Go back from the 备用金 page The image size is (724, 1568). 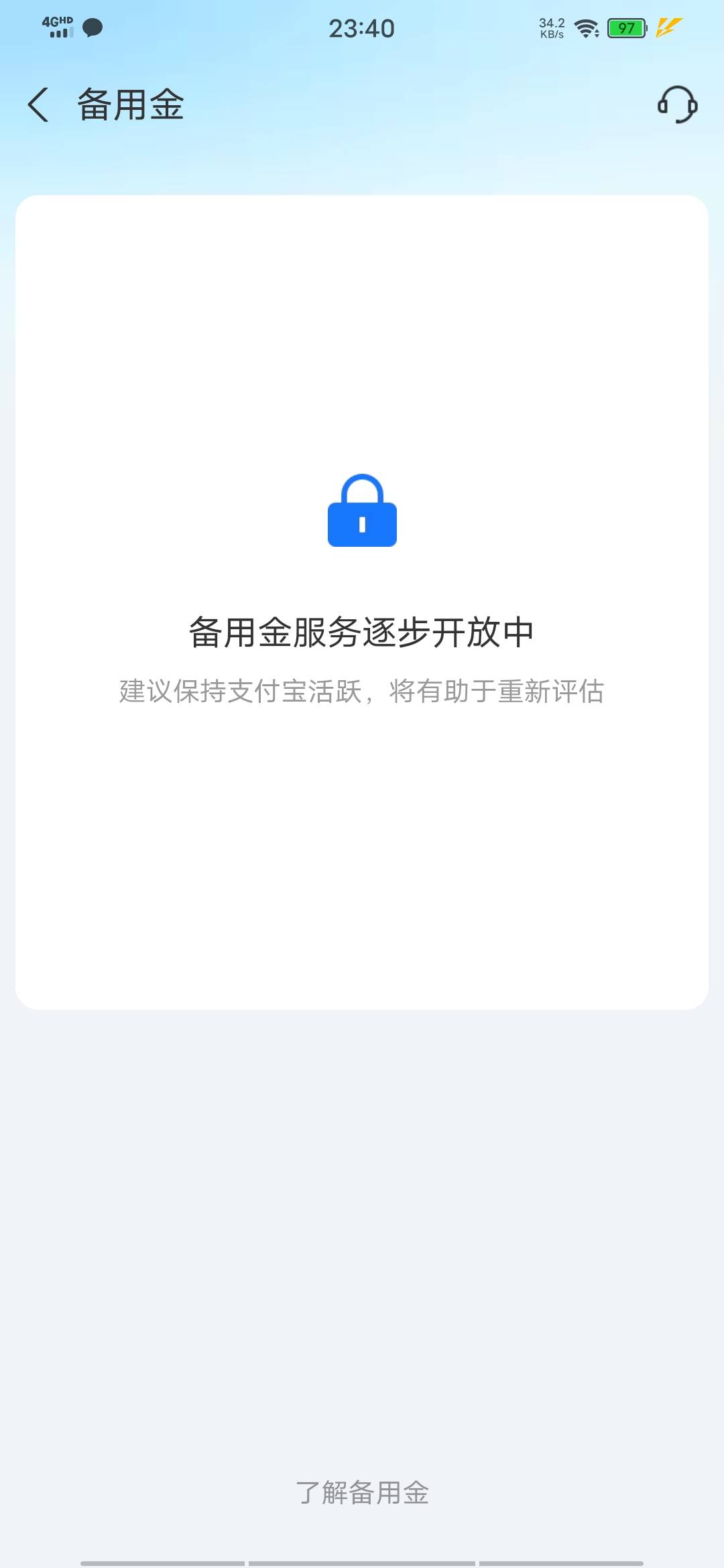(x=38, y=105)
